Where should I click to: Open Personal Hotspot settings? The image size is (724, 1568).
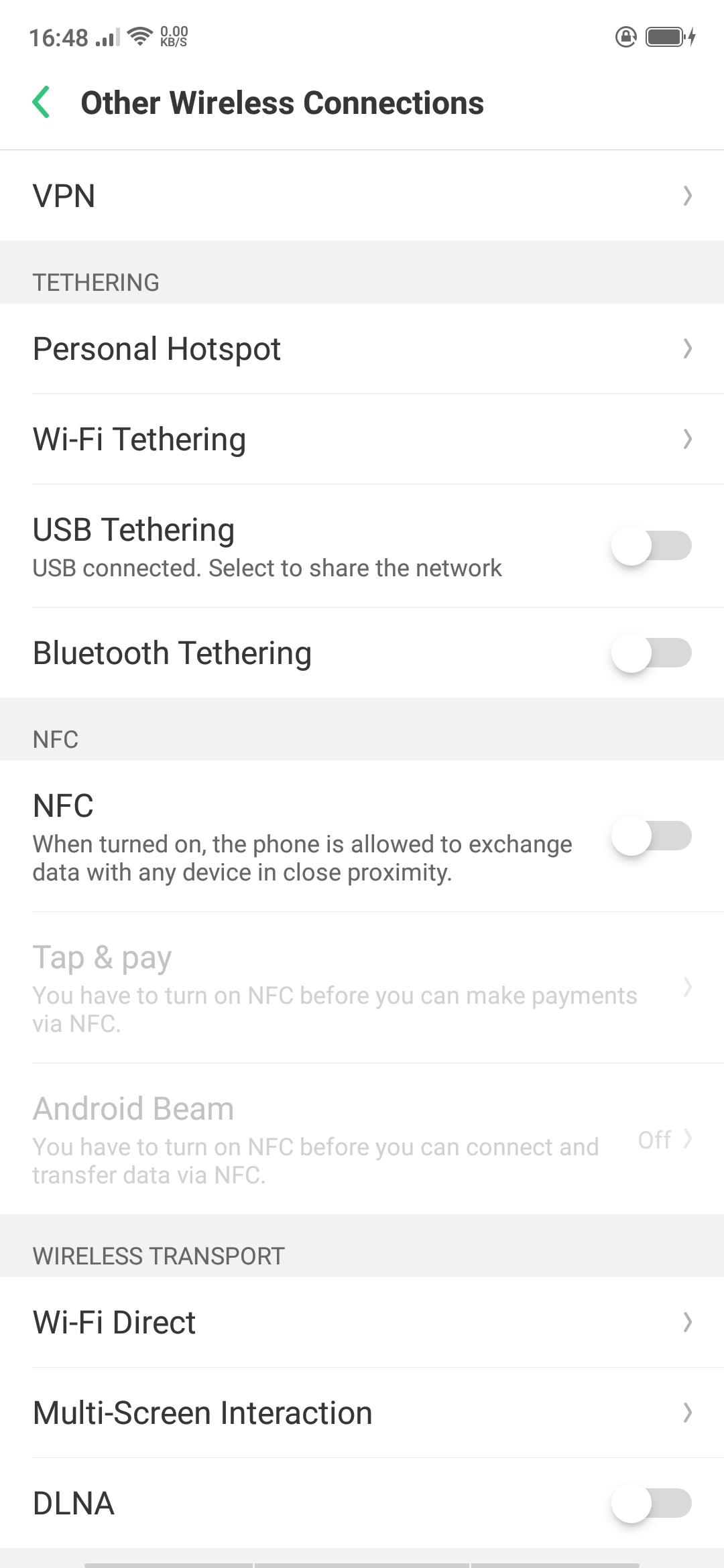coord(362,348)
